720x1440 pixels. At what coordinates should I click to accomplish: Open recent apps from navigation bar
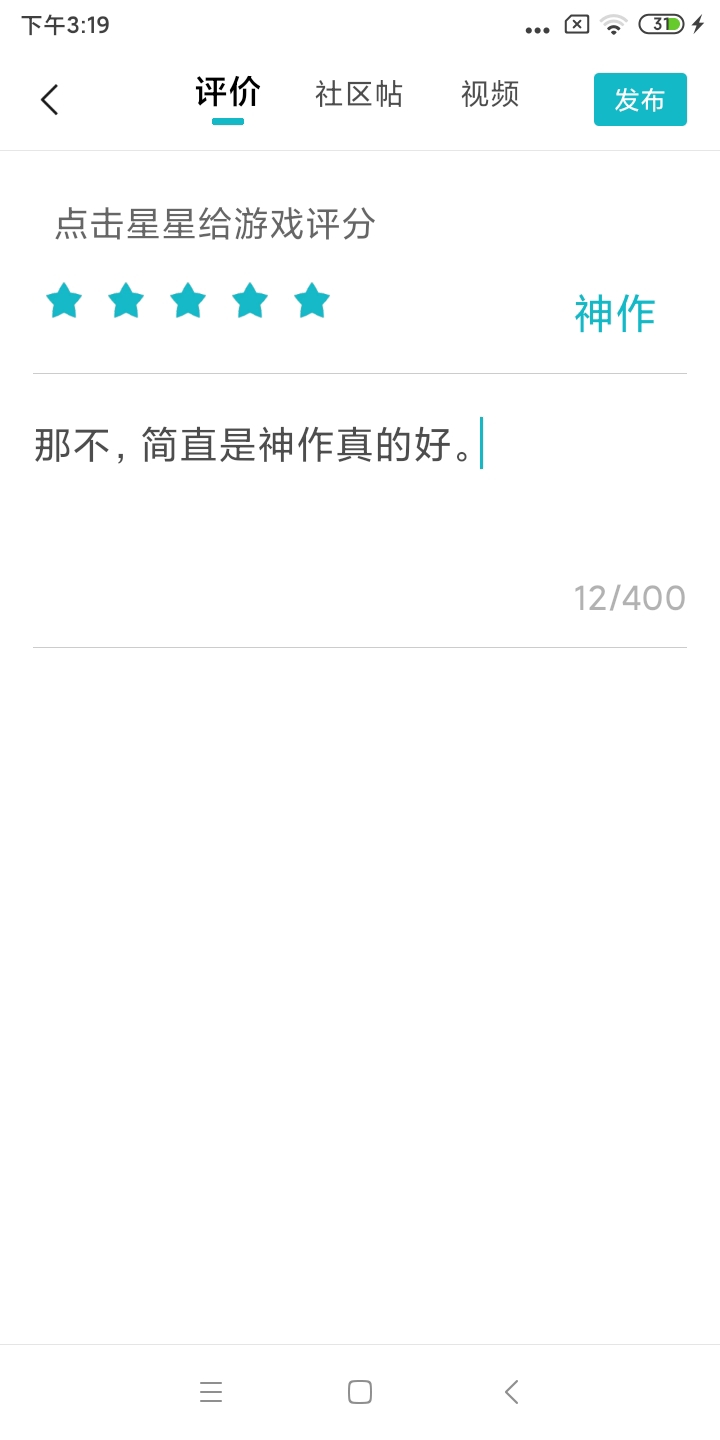point(211,1392)
